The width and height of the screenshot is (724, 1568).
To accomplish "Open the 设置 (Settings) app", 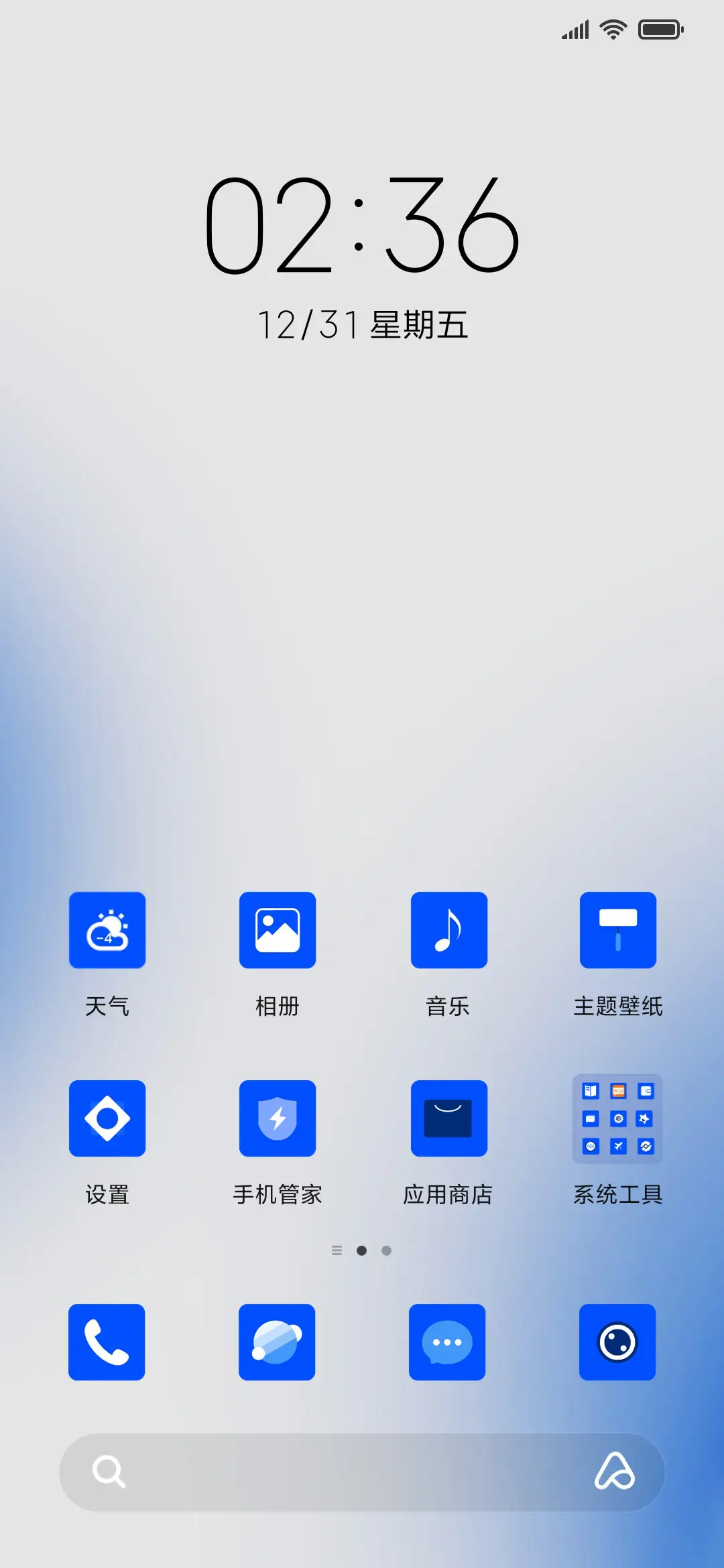I will (x=107, y=1118).
